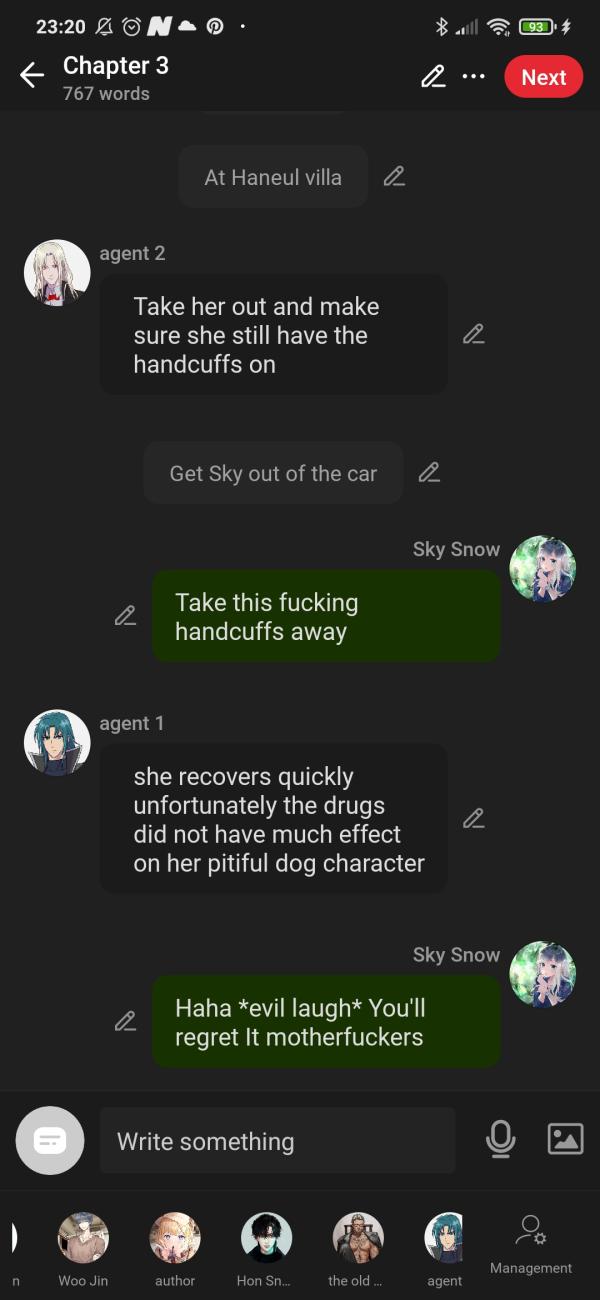
Task: Edit Sky Snow's 'Take this' message
Action: coord(125,616)
